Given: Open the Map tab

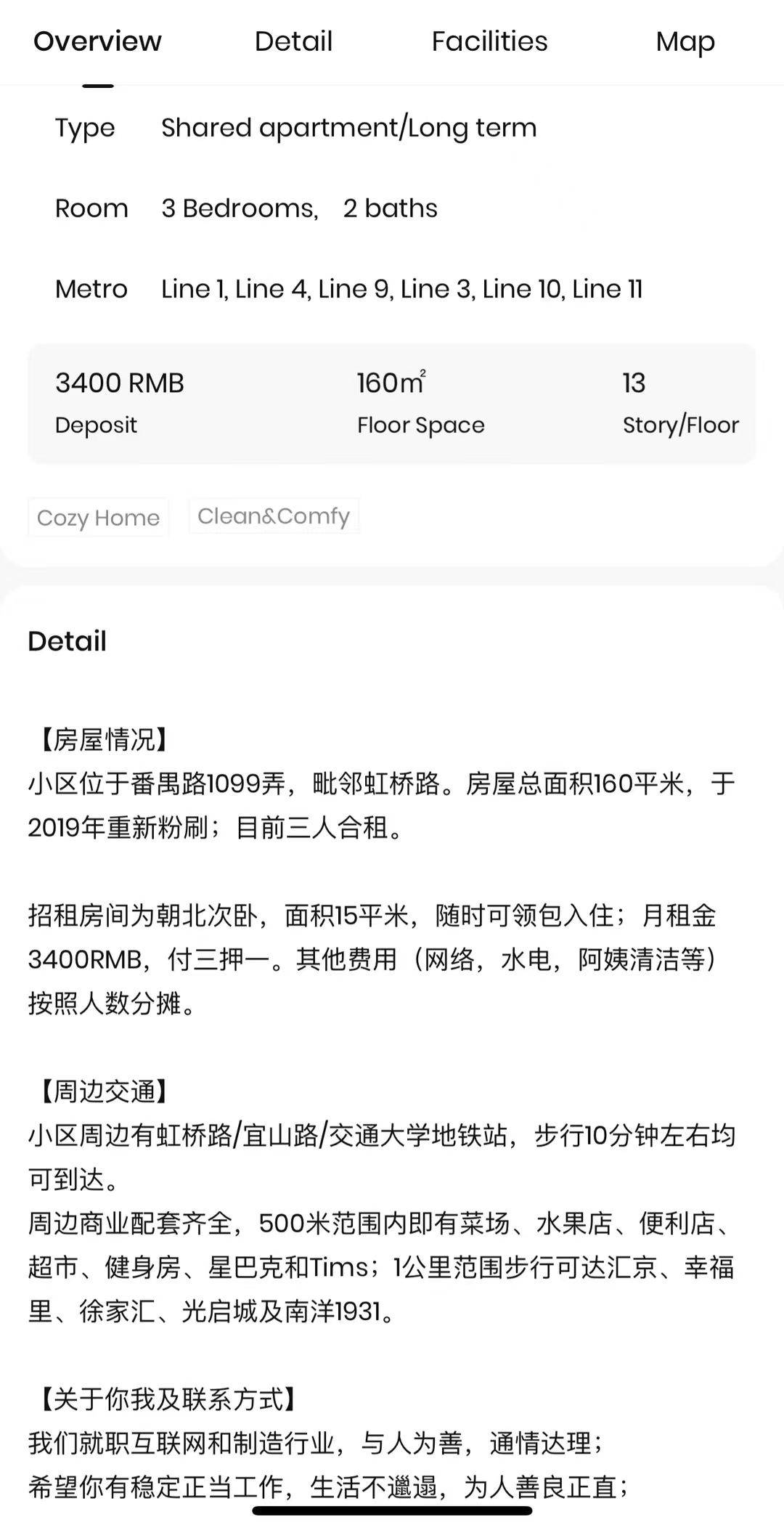Looking at the screenshot, I should tap(683, 41).
